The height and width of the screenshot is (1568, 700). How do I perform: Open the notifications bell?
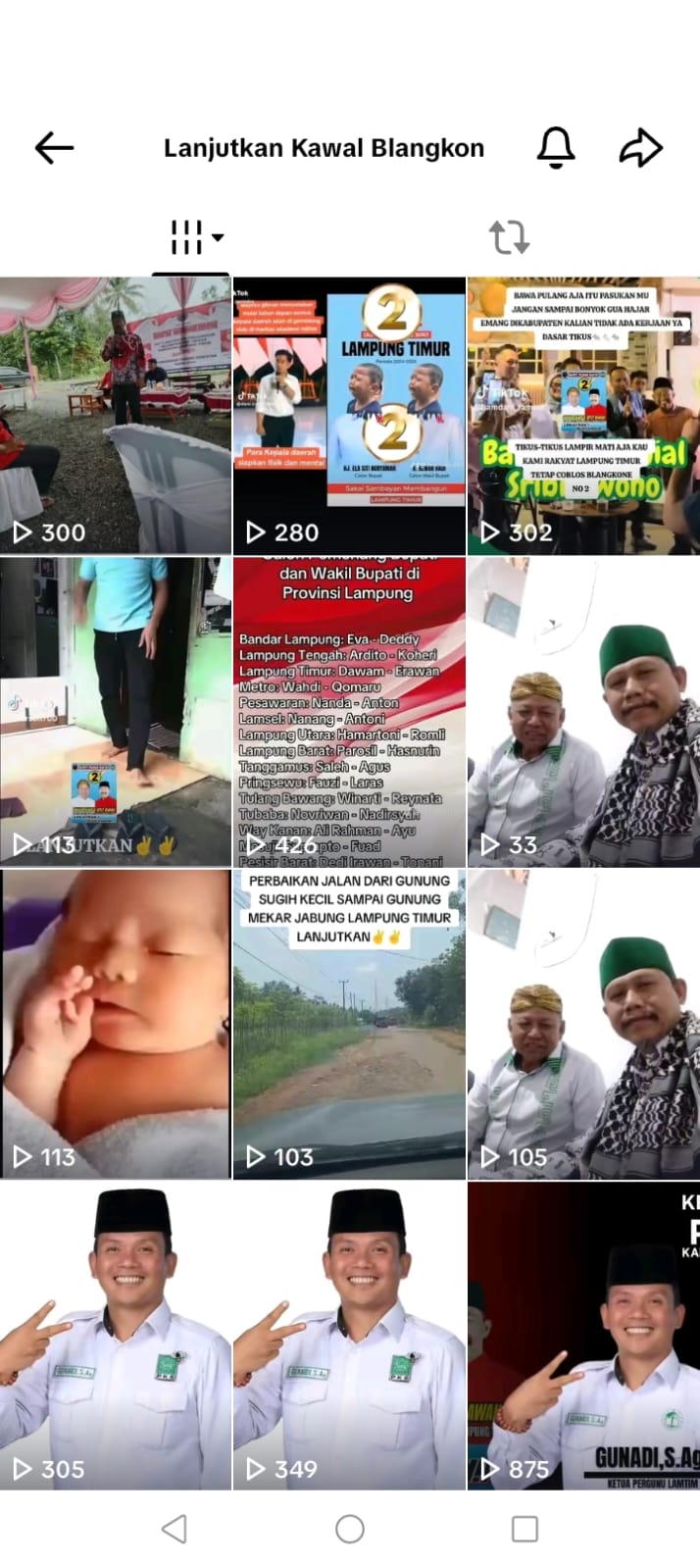point(556,148)
